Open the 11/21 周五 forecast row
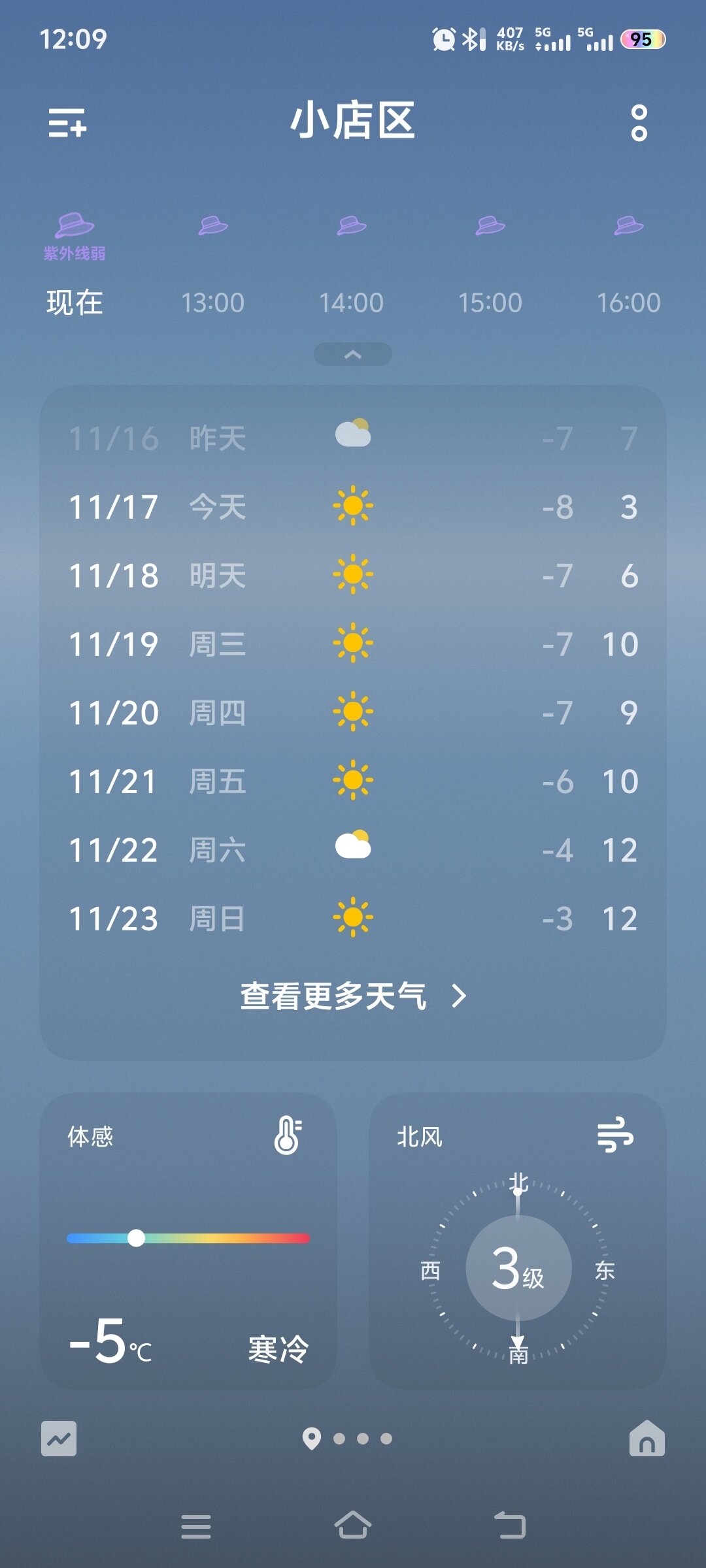The image size is (706, 1568). [353, 781]
